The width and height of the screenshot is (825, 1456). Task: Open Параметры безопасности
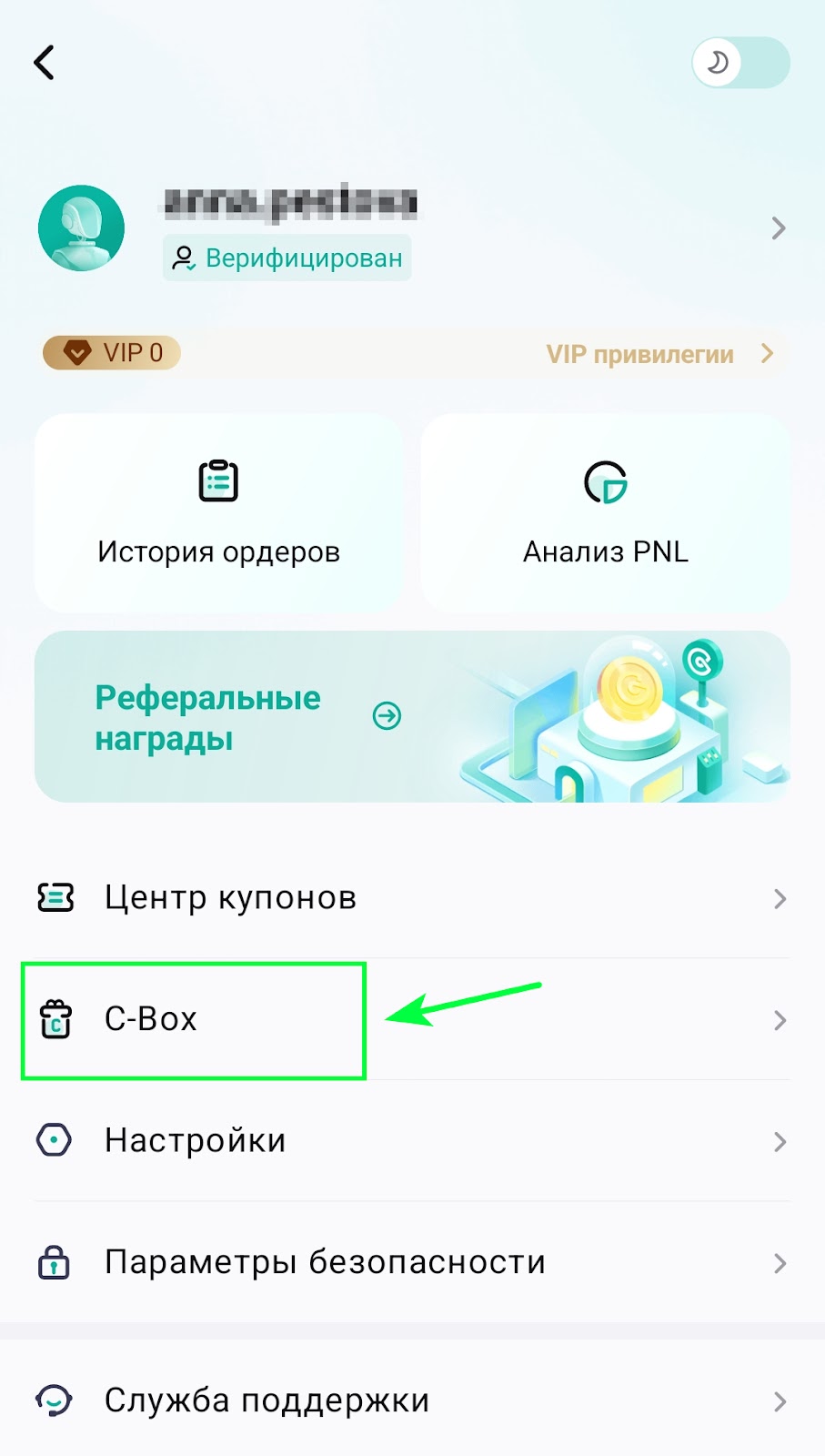click(411, 1263)
